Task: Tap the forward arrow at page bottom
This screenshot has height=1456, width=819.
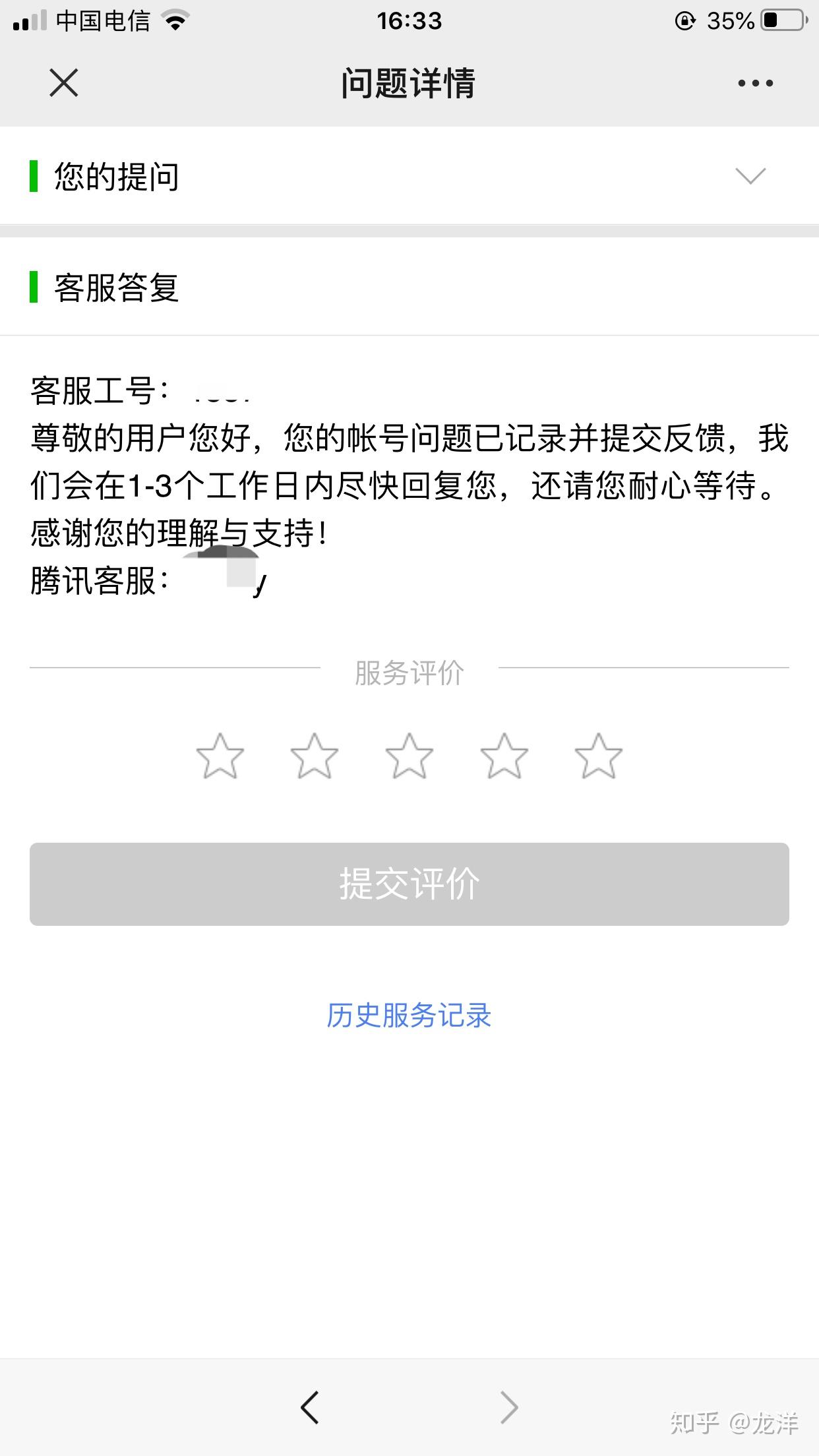Action: [x=508, y=1407]
